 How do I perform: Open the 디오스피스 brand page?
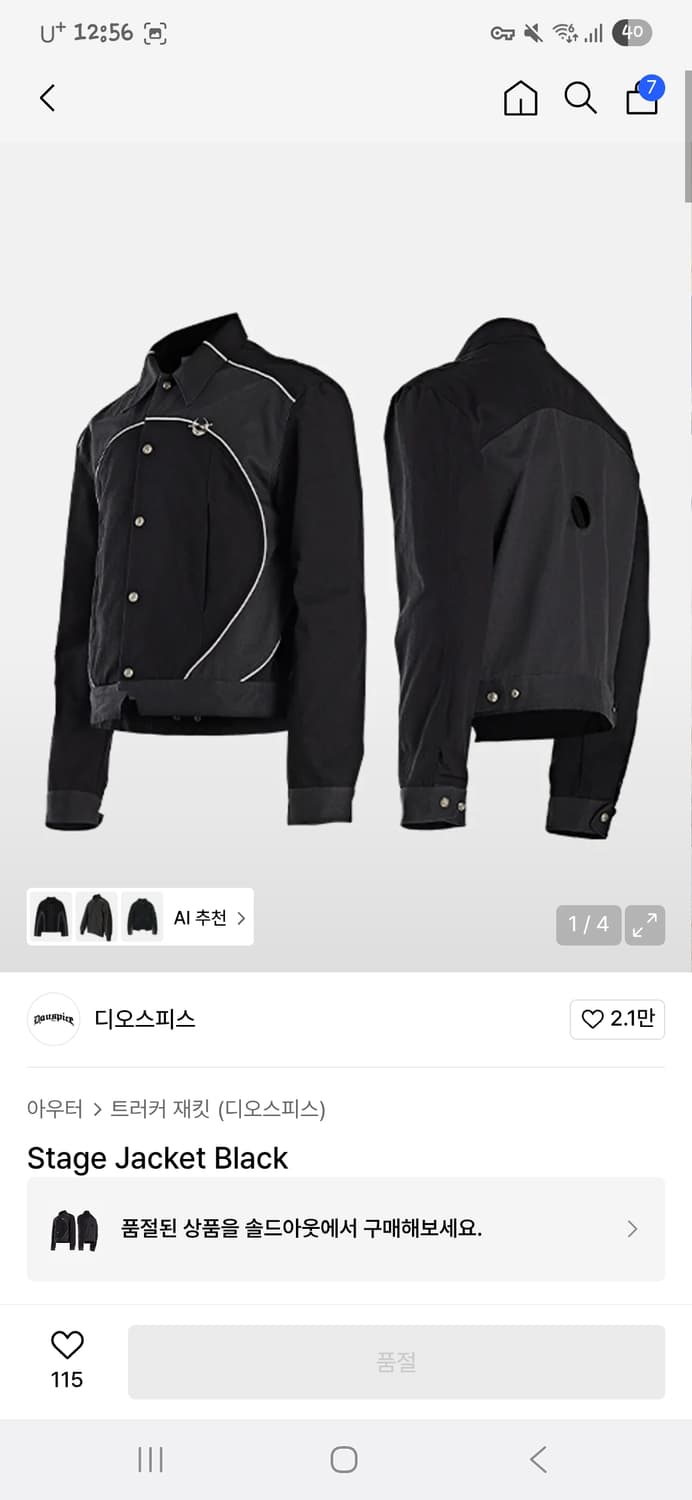click(x=144, y=1019)
